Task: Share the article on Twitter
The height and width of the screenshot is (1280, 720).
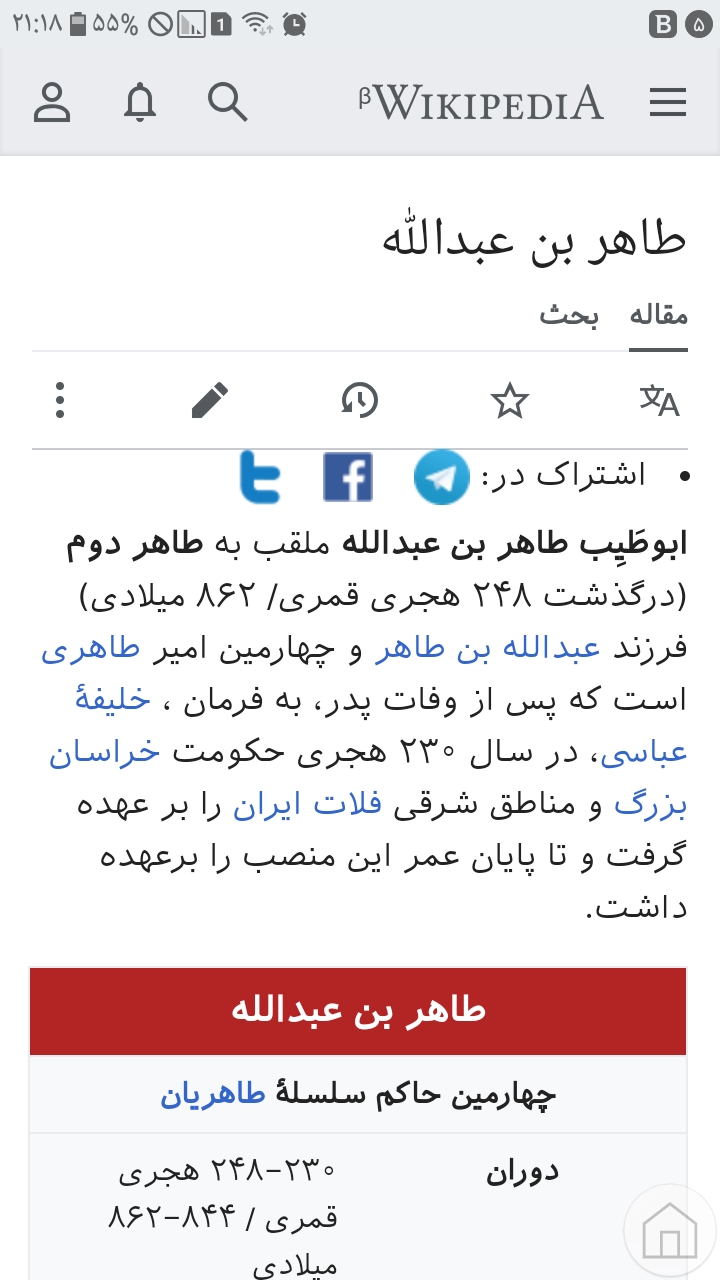Action: (x=260, y=477)
